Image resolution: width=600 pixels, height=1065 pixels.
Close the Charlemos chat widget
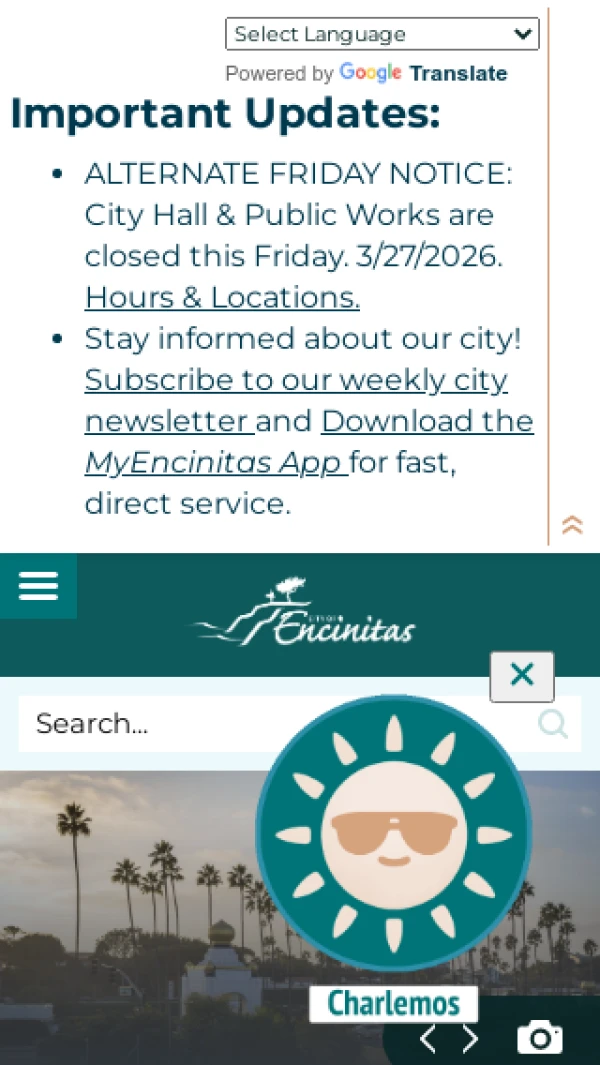(x=521, y=676)
